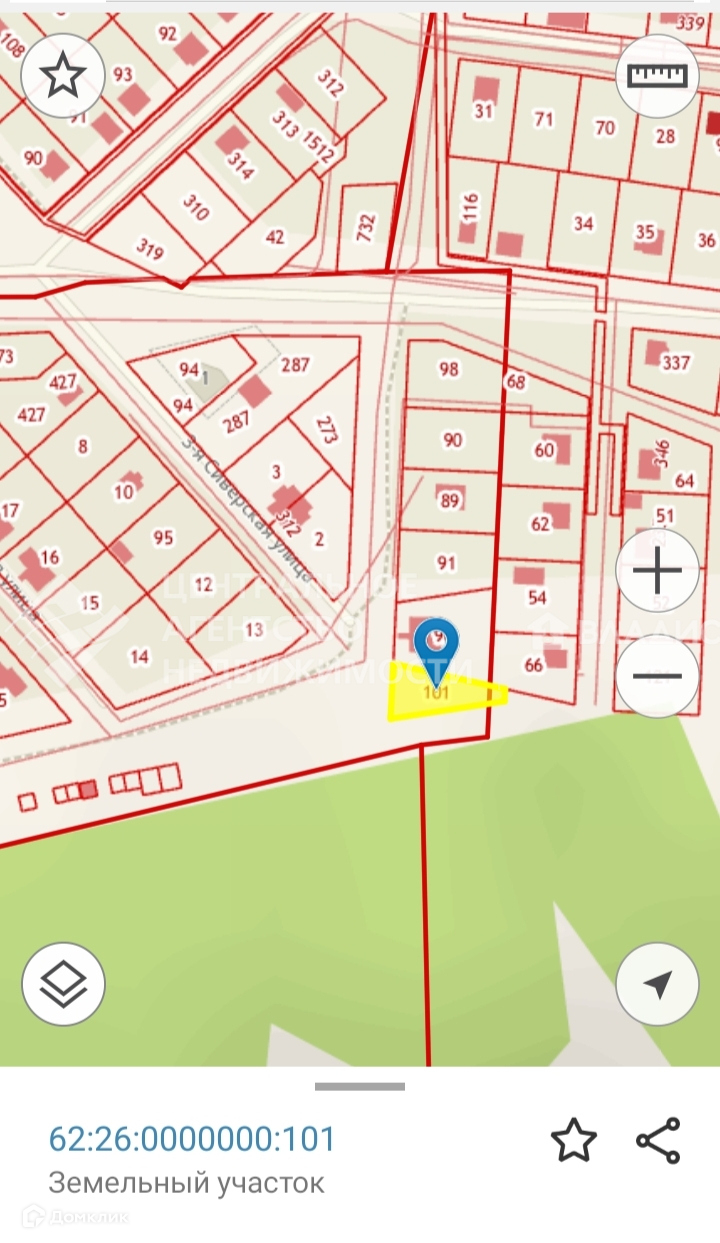Open the ruler measurement tool
The height and width of the screenshot is (1243, 720).
click(657, 75)
